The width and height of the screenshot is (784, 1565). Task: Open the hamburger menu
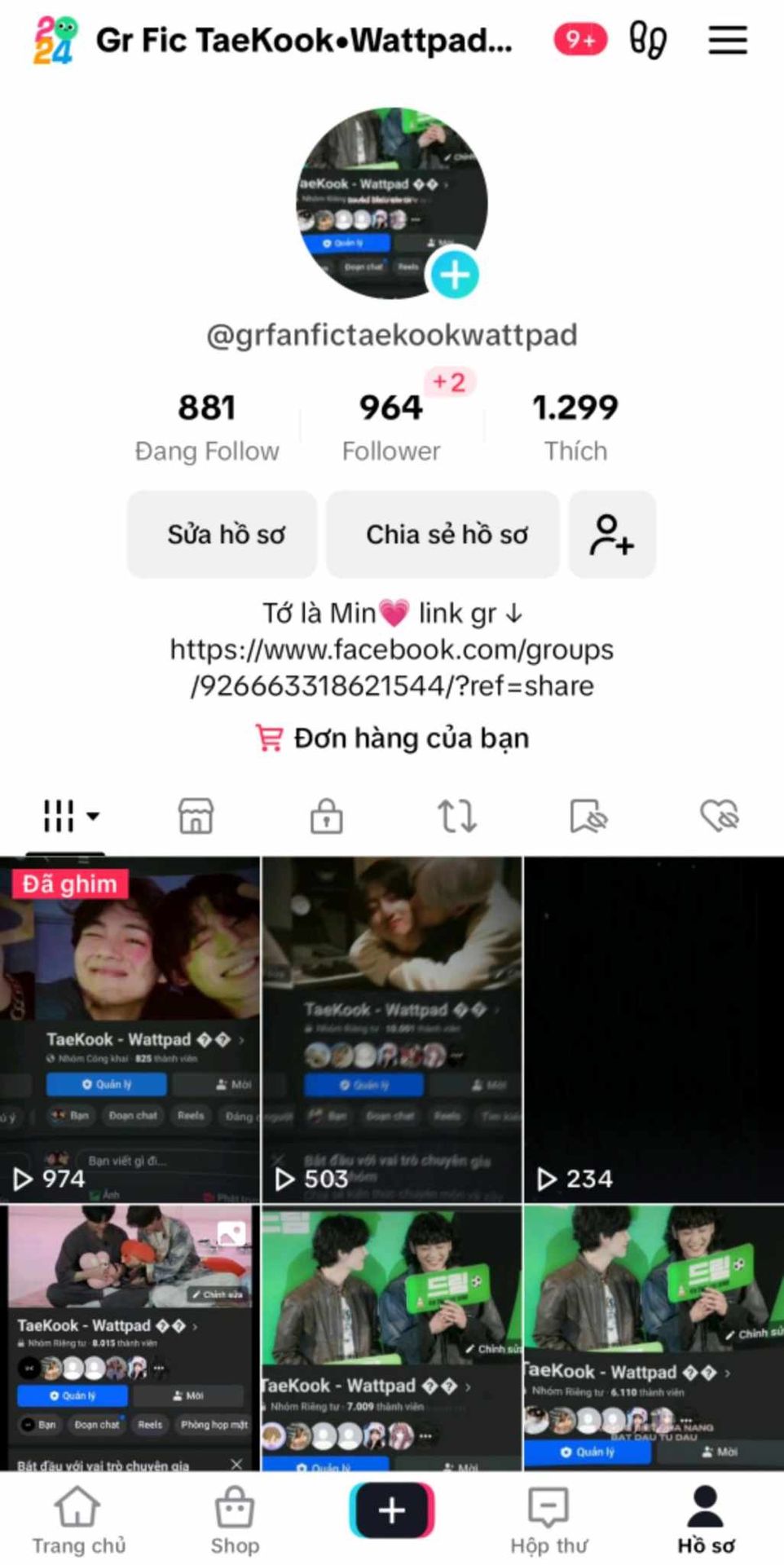[x=727, y=40]
